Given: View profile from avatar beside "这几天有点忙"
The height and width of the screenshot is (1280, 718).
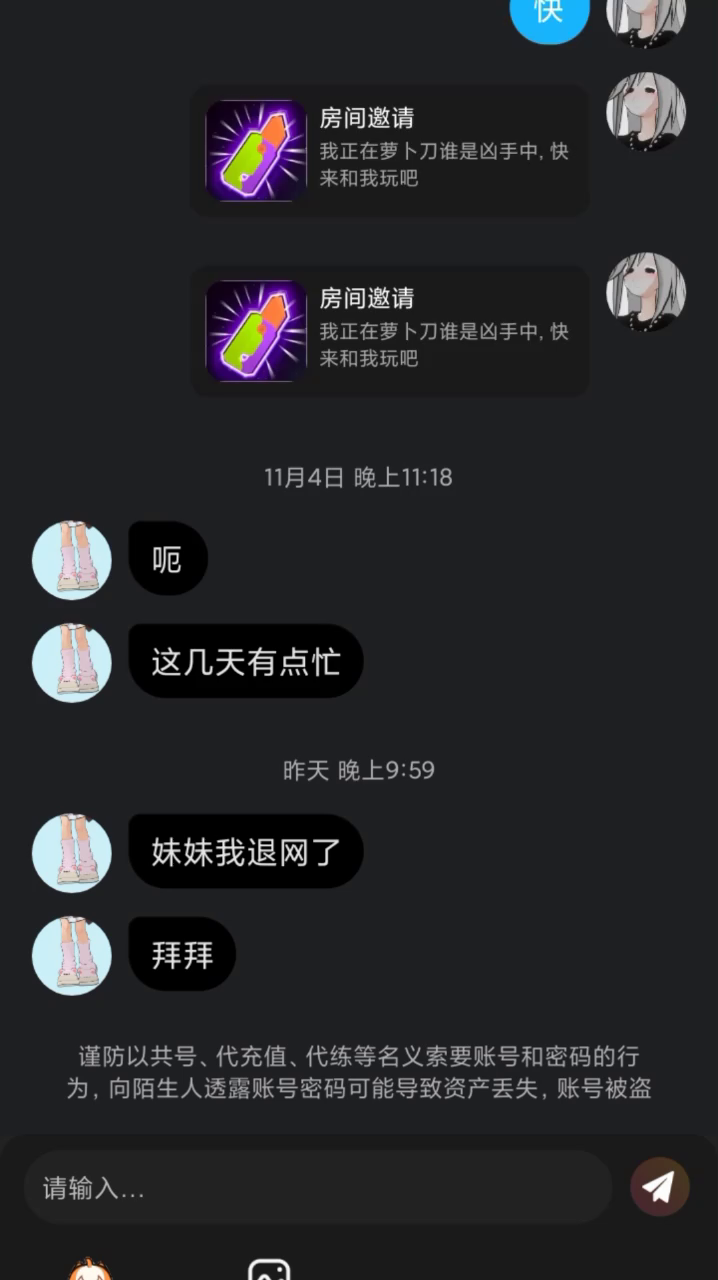Looking at the screenshot, I should coord(72,662).
